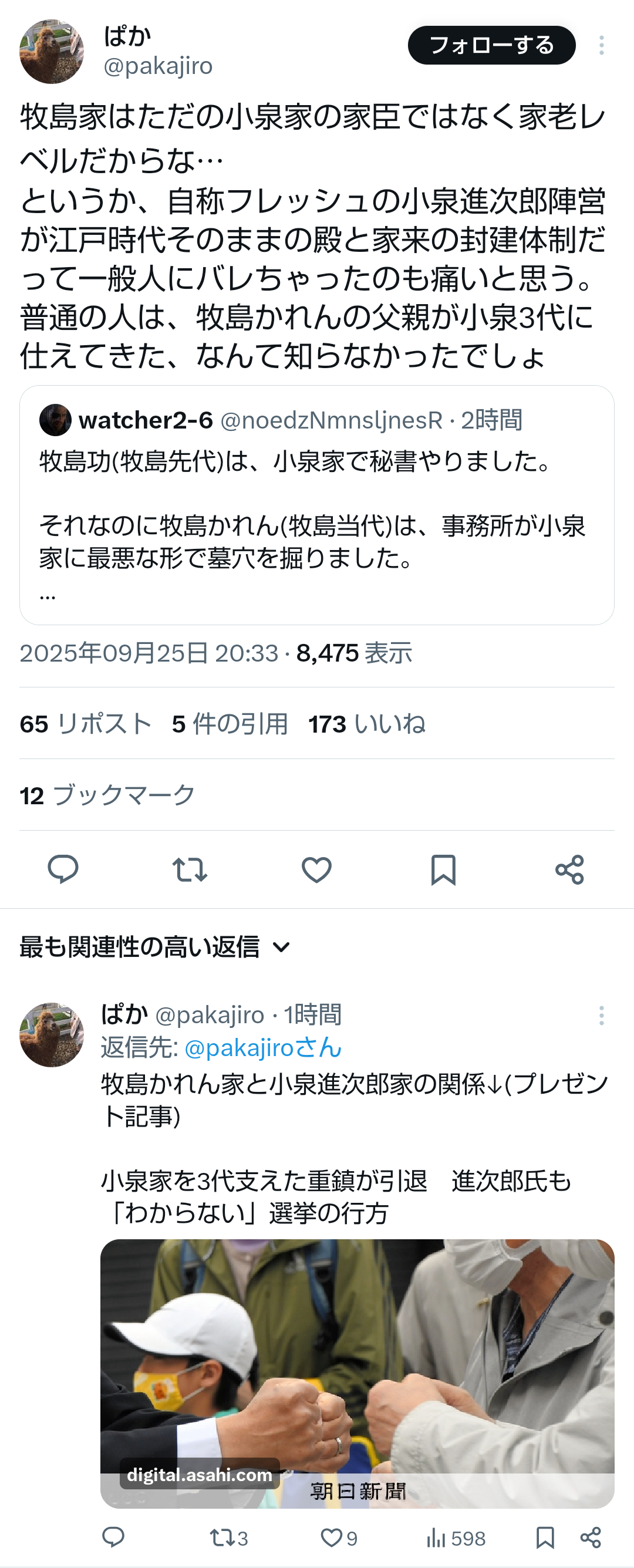Comment on ぱか's reply
This screenshot has width=634, height=1568.
pyautogui.click(x=113, y=1538)
